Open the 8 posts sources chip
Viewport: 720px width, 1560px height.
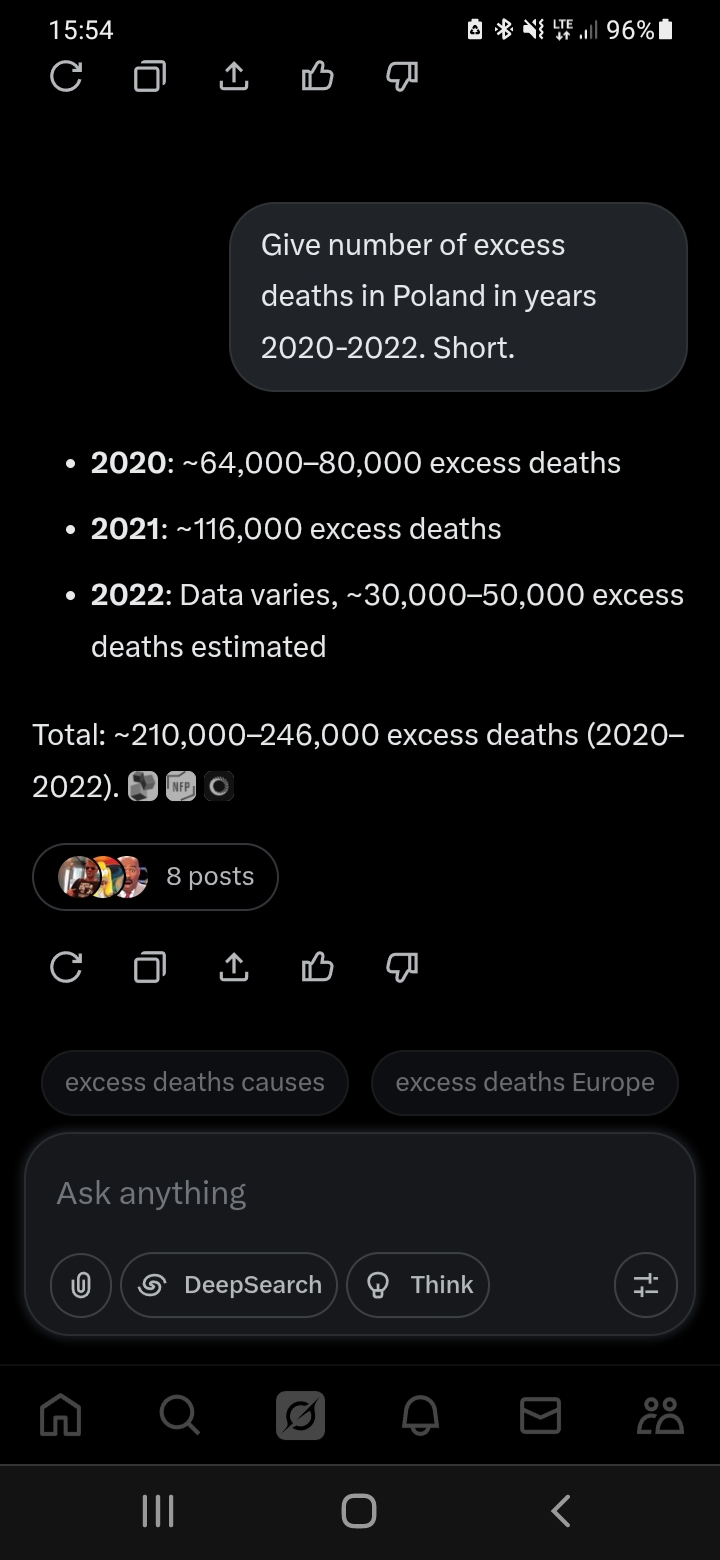coord(155,877)
